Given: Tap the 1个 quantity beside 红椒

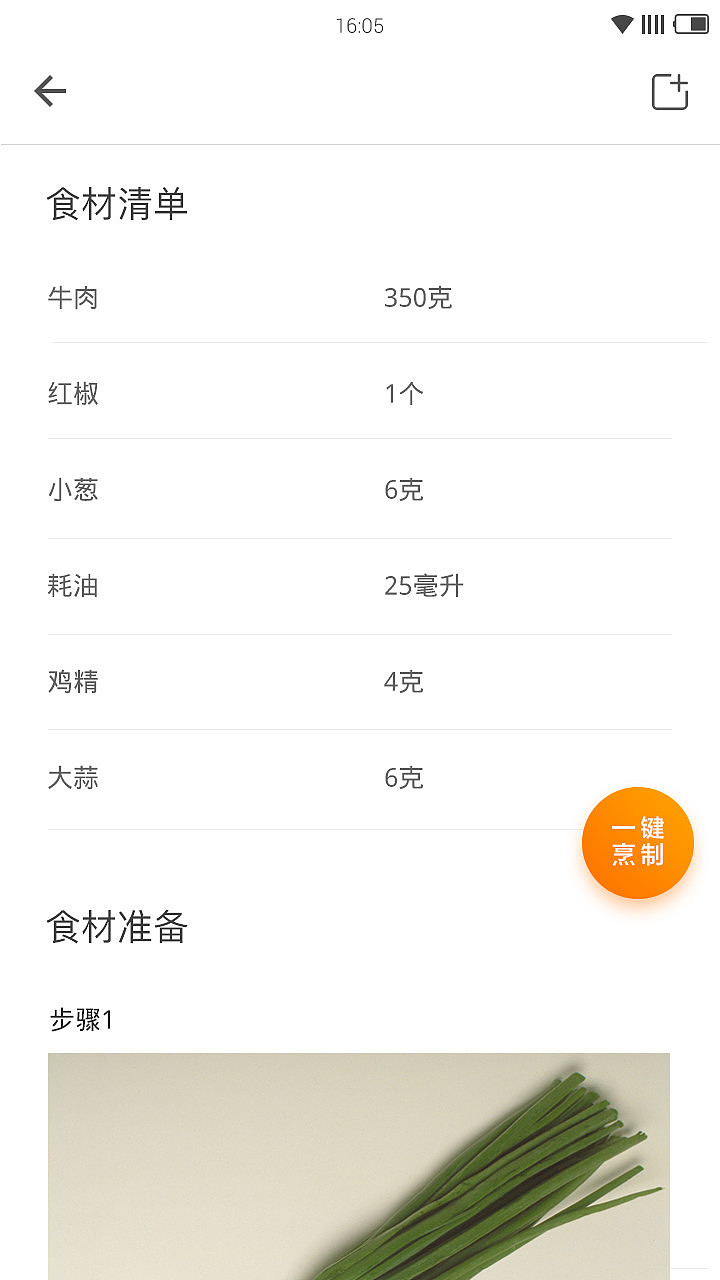Looking at the screenshot, I should 404,393.
